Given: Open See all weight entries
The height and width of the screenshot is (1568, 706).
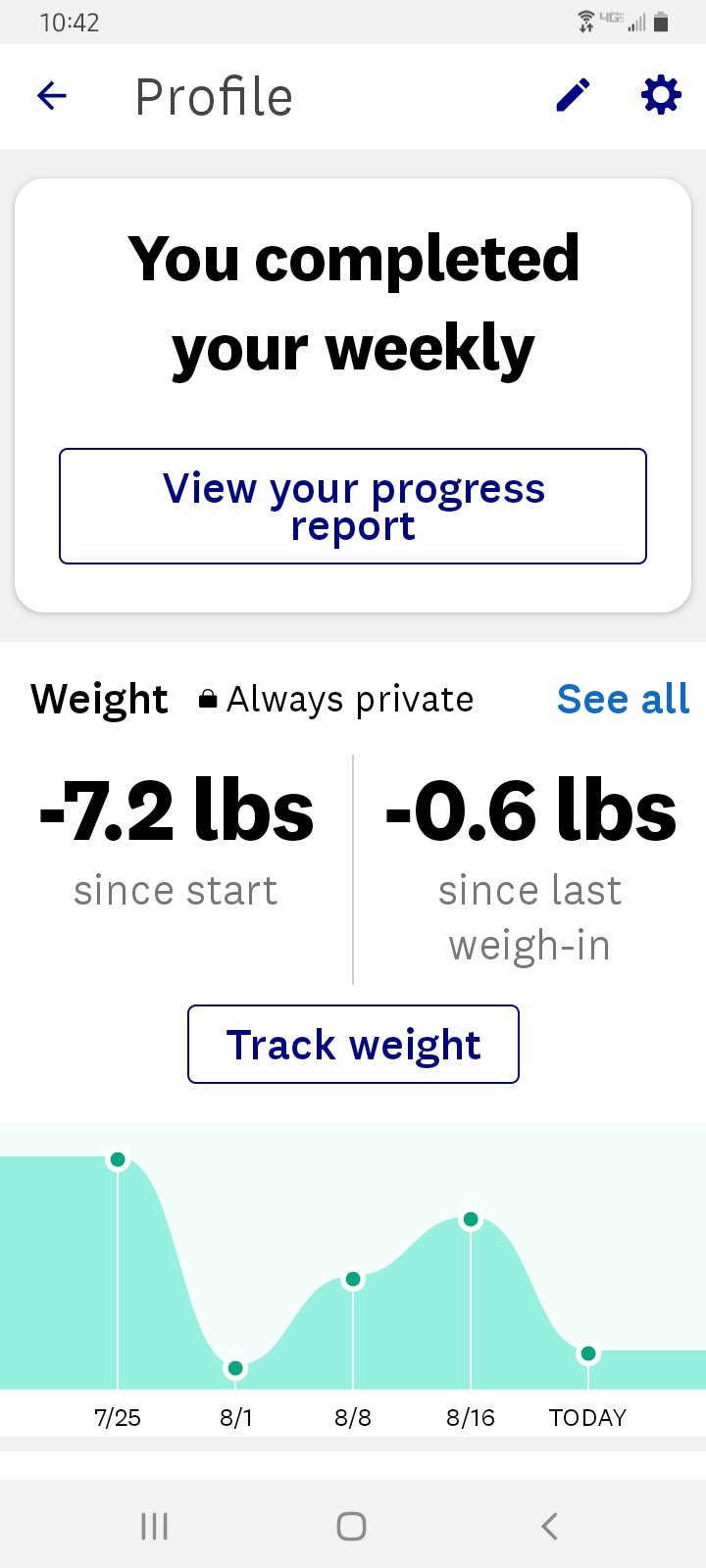Looking at the screenshot, I should click(x=623, y=699).
